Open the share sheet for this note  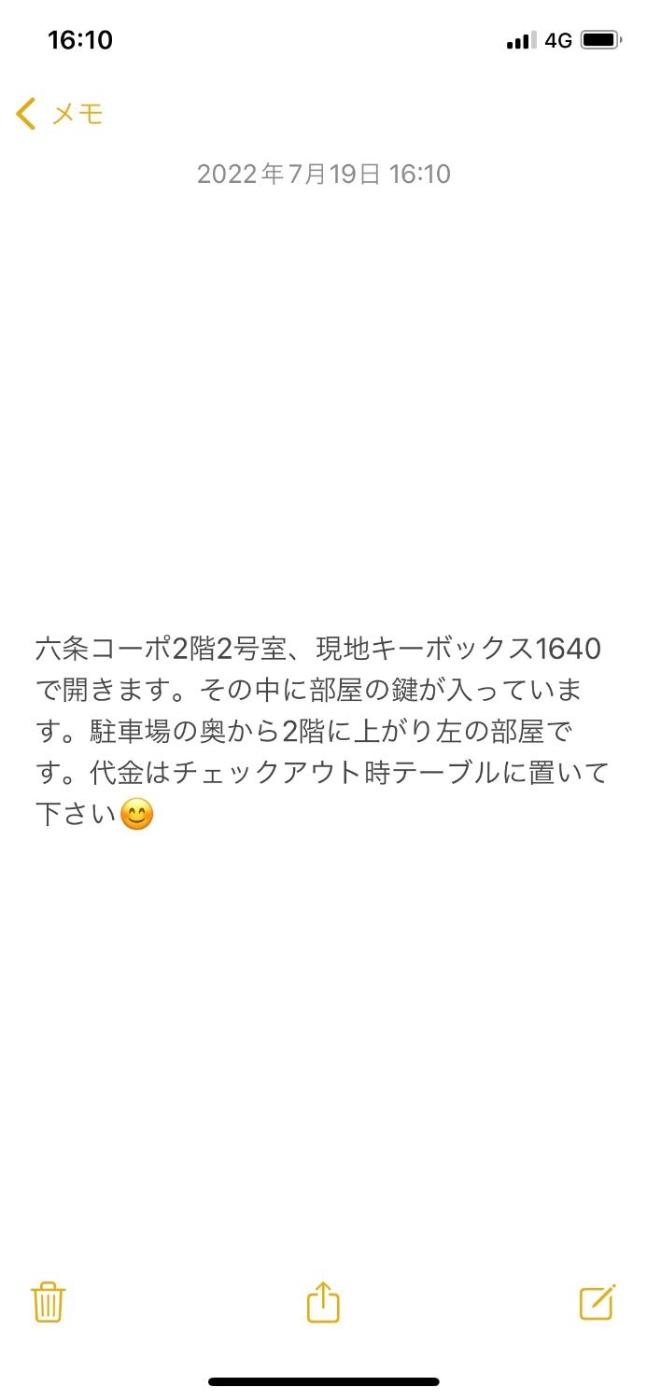[323, 1302]
